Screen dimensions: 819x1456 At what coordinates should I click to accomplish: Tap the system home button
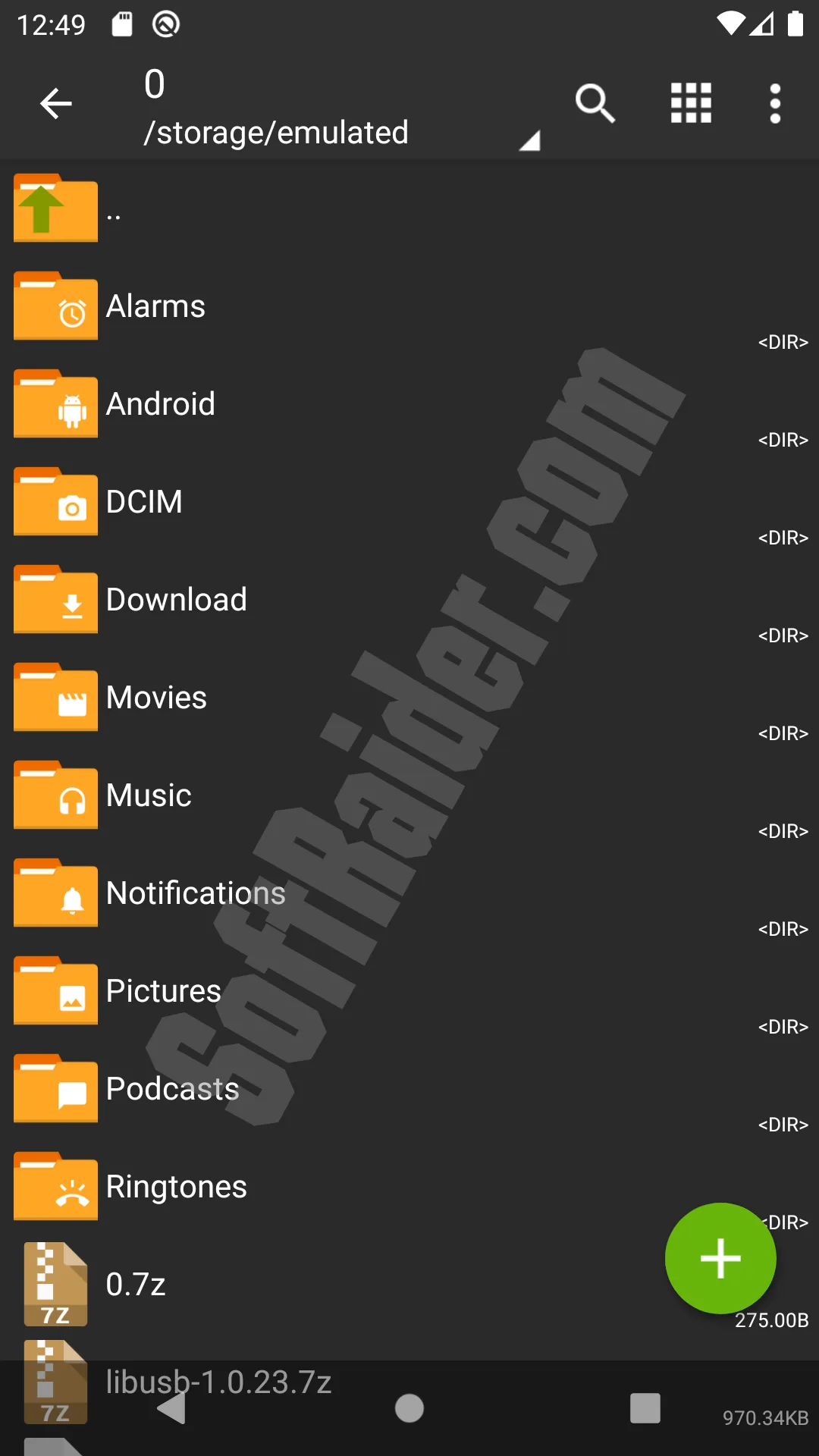tap(409, 1409)
